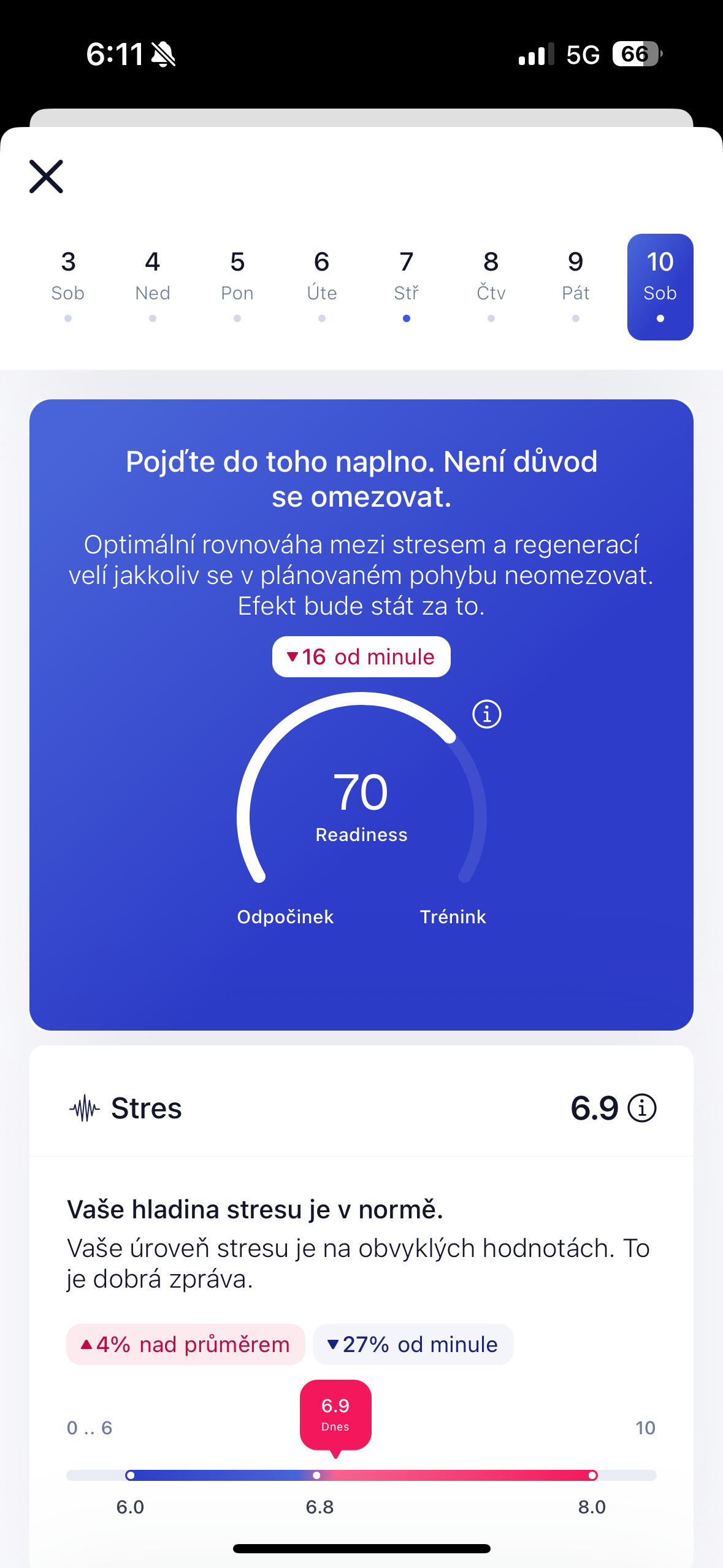Tap the 5G network indicator
This screenshot has width=723, height=1568.
click(x=584, y=55)
